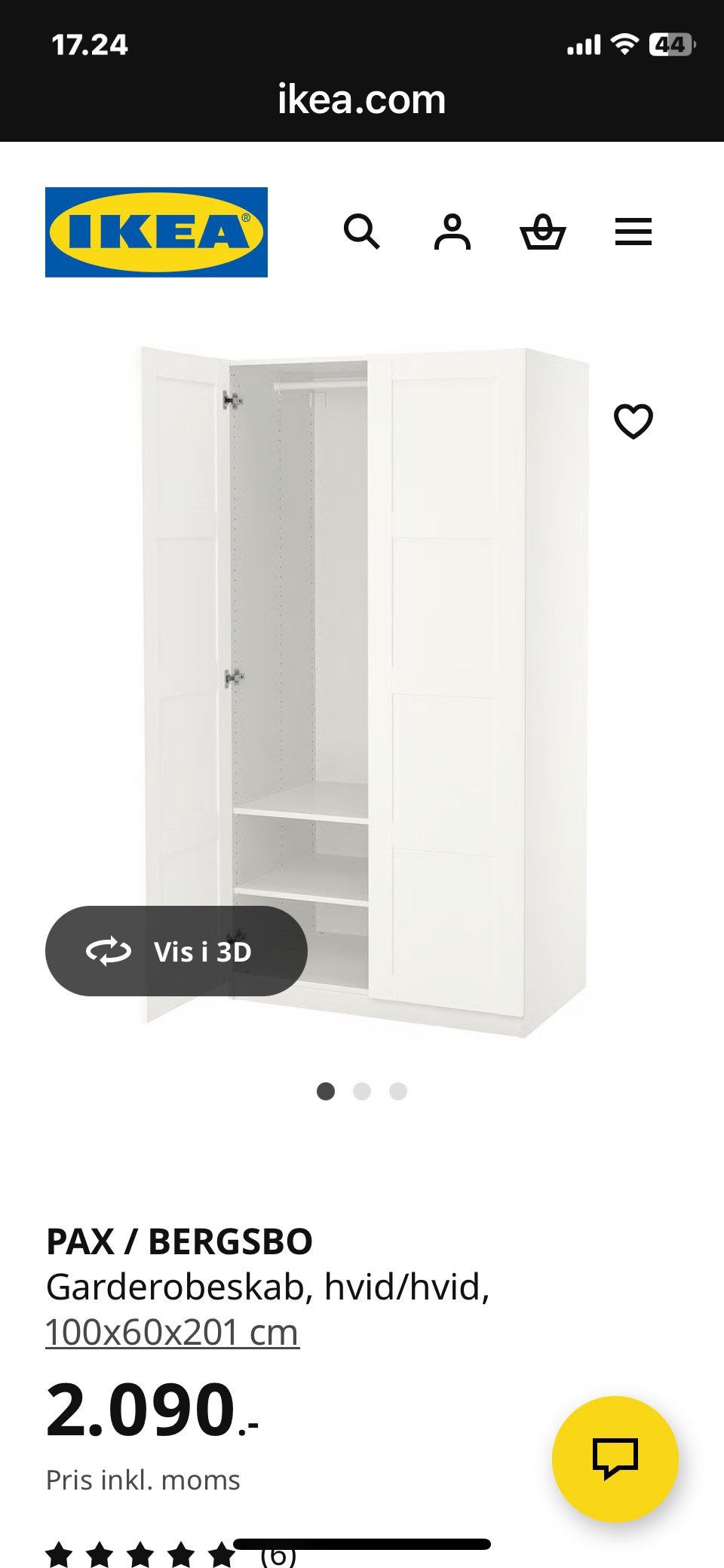Open the yellow chat bubble button

click(615, 1459)
